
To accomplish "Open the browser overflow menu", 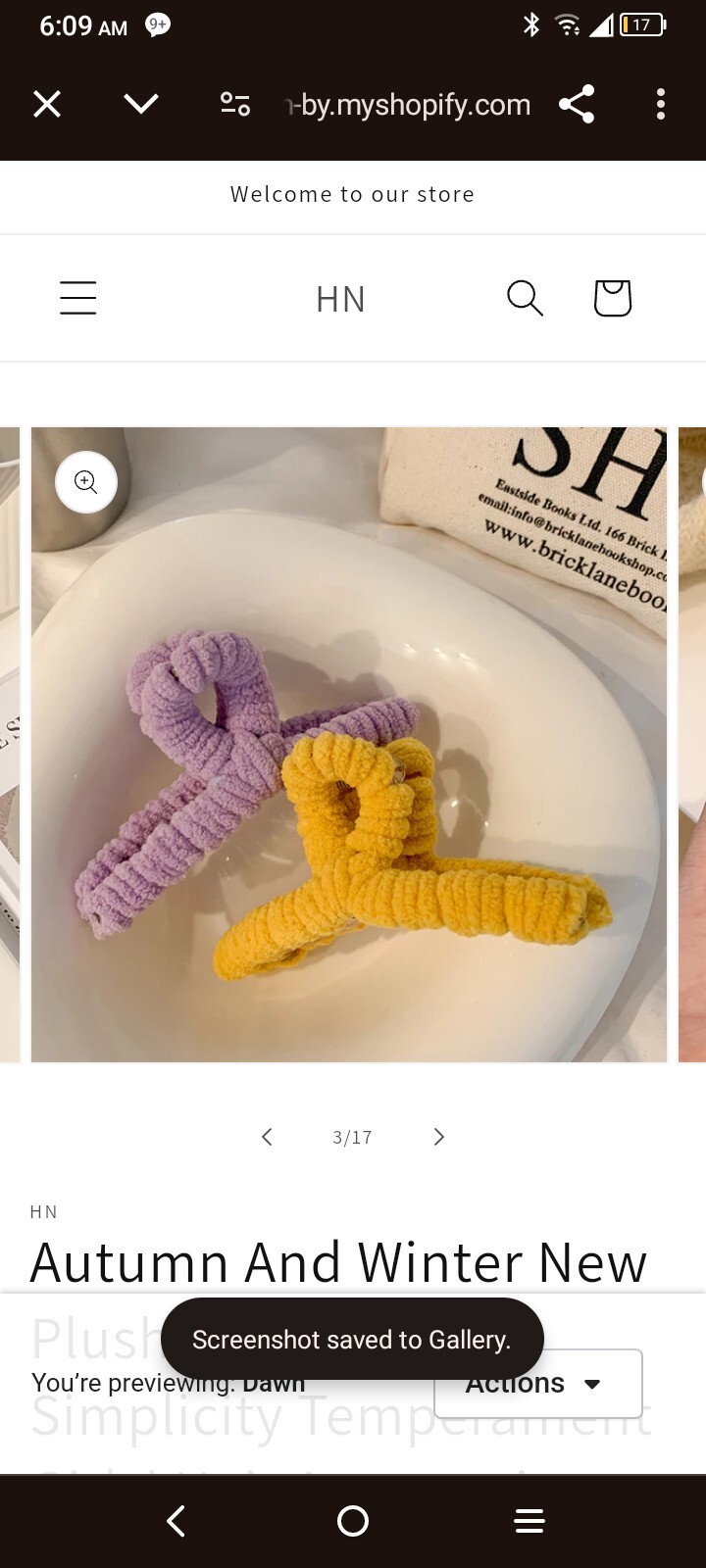I will point(661,104).
